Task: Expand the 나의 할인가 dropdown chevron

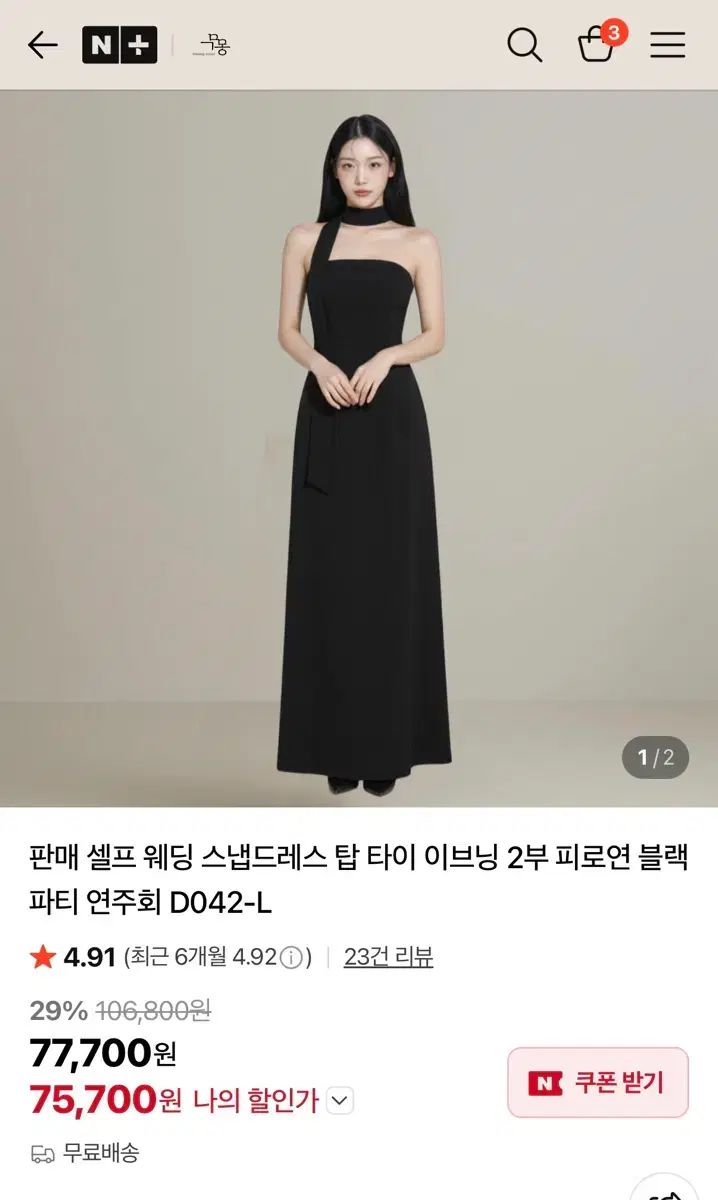Action: click(340, 1101)
